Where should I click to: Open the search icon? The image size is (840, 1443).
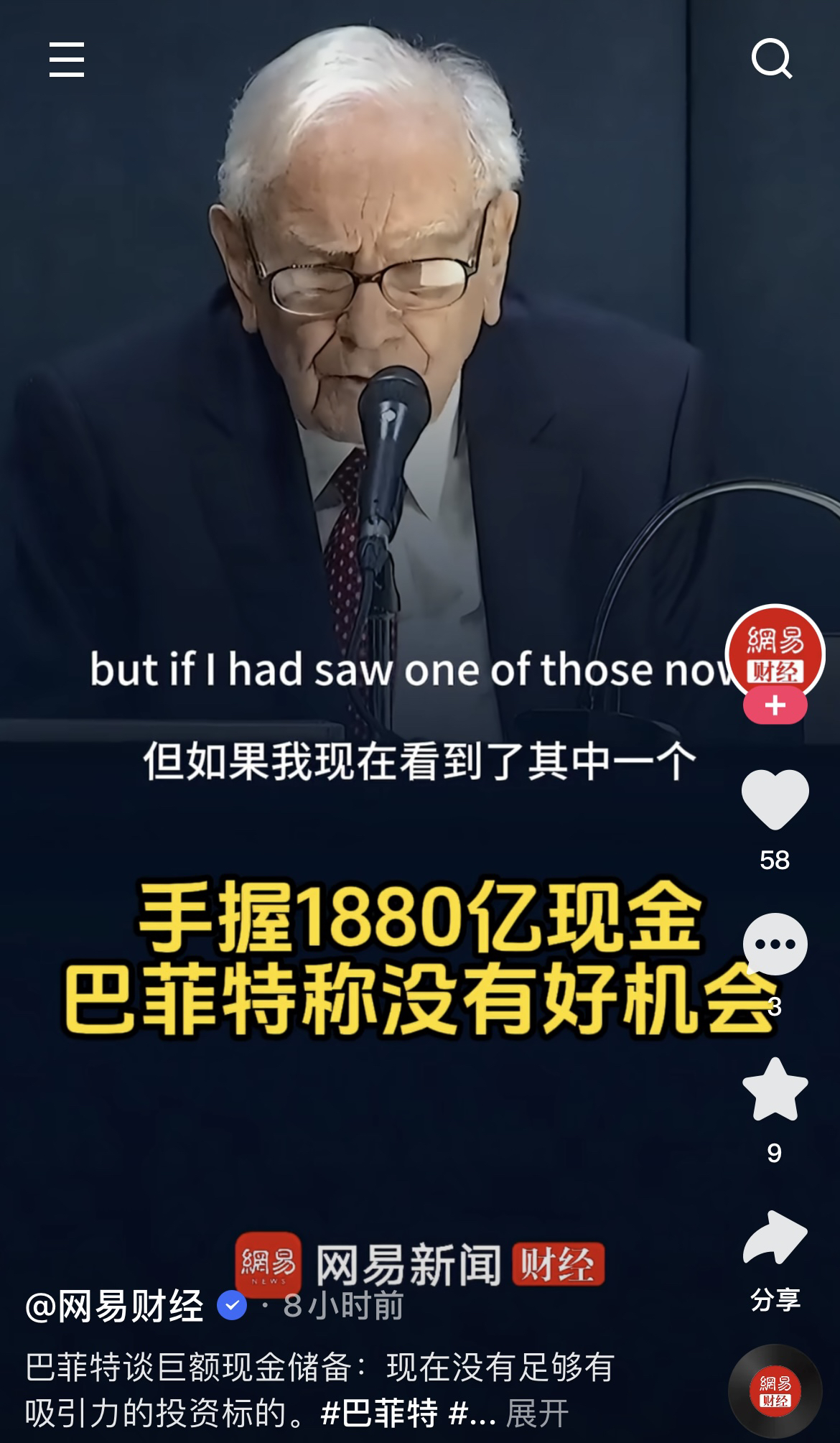tap(771, 59)
